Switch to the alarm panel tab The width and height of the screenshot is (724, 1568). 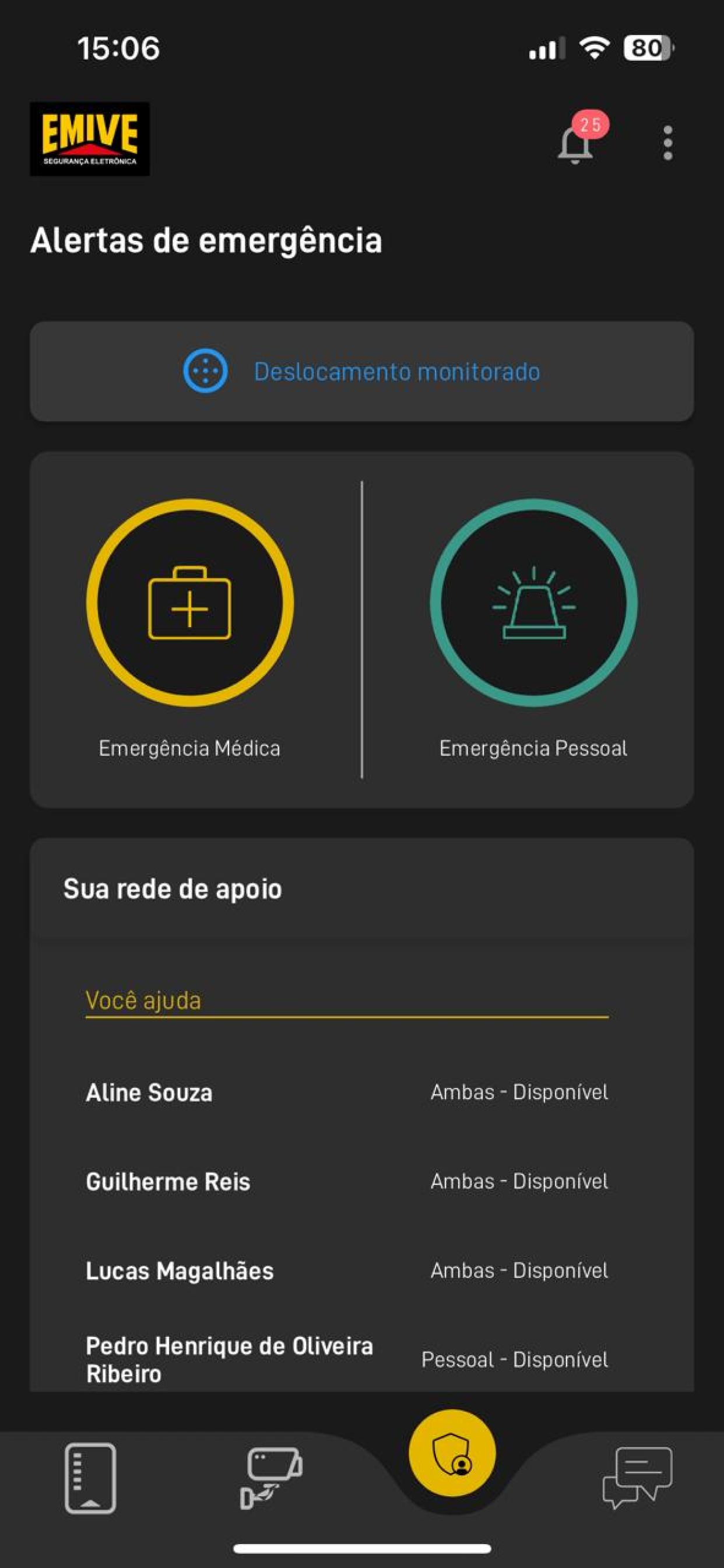coord(90,1478)
